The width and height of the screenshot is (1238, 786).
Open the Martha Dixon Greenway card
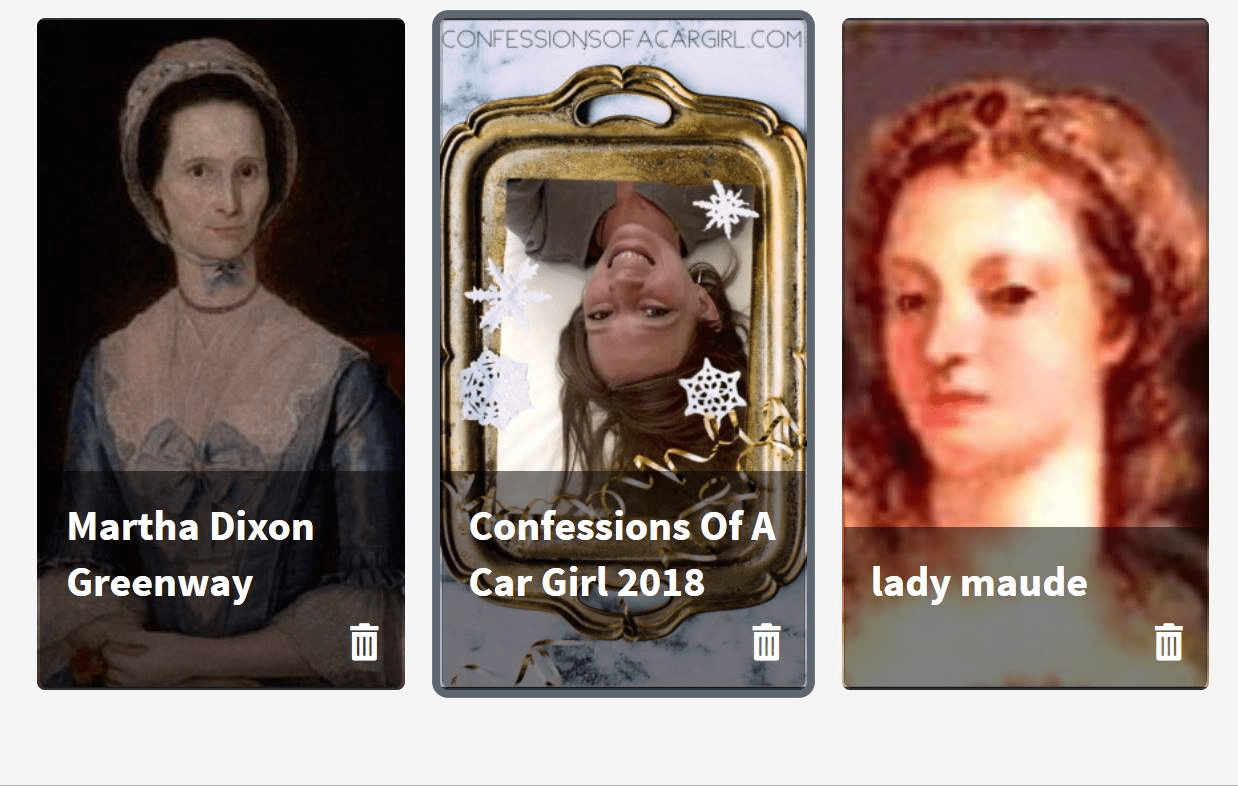(x=220, y=300)
